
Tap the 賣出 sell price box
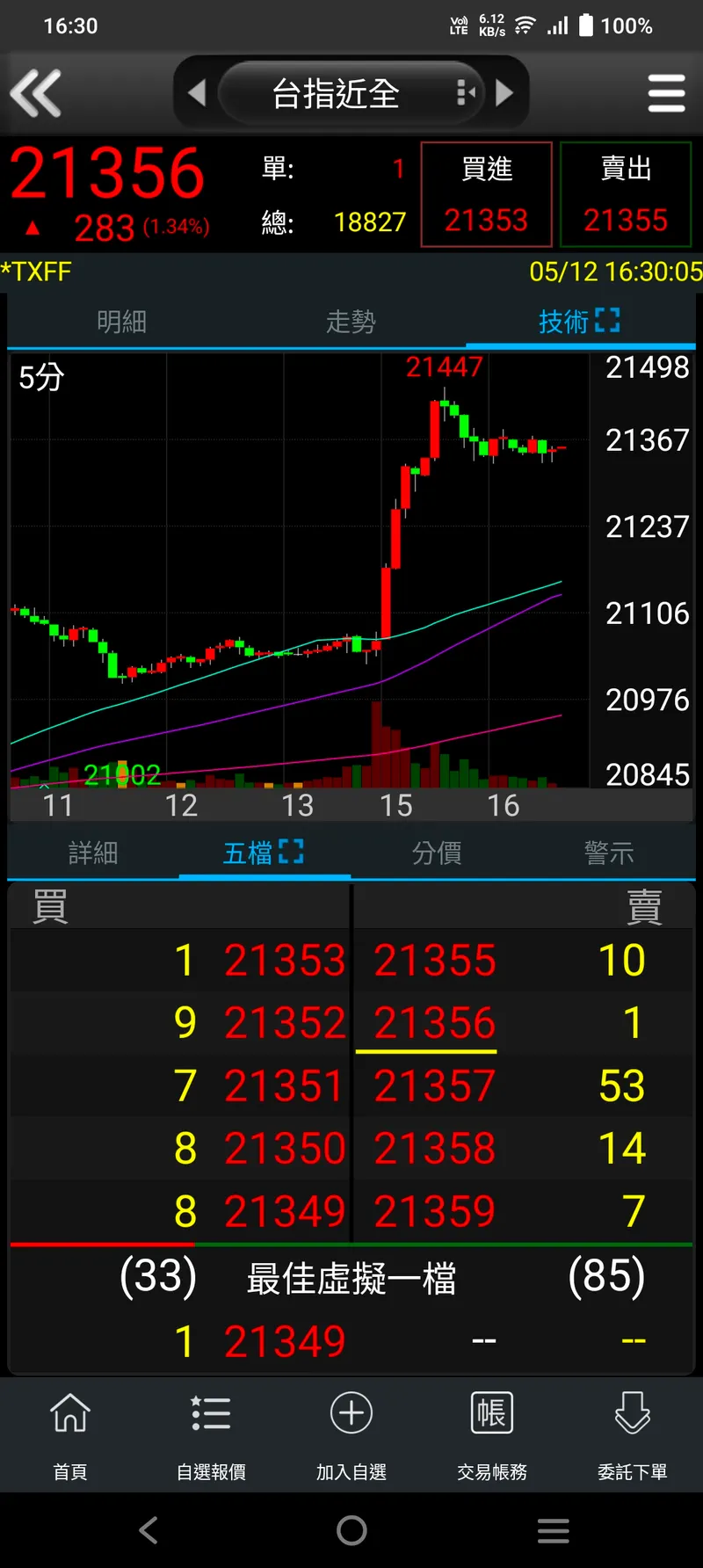click(626, 194)
